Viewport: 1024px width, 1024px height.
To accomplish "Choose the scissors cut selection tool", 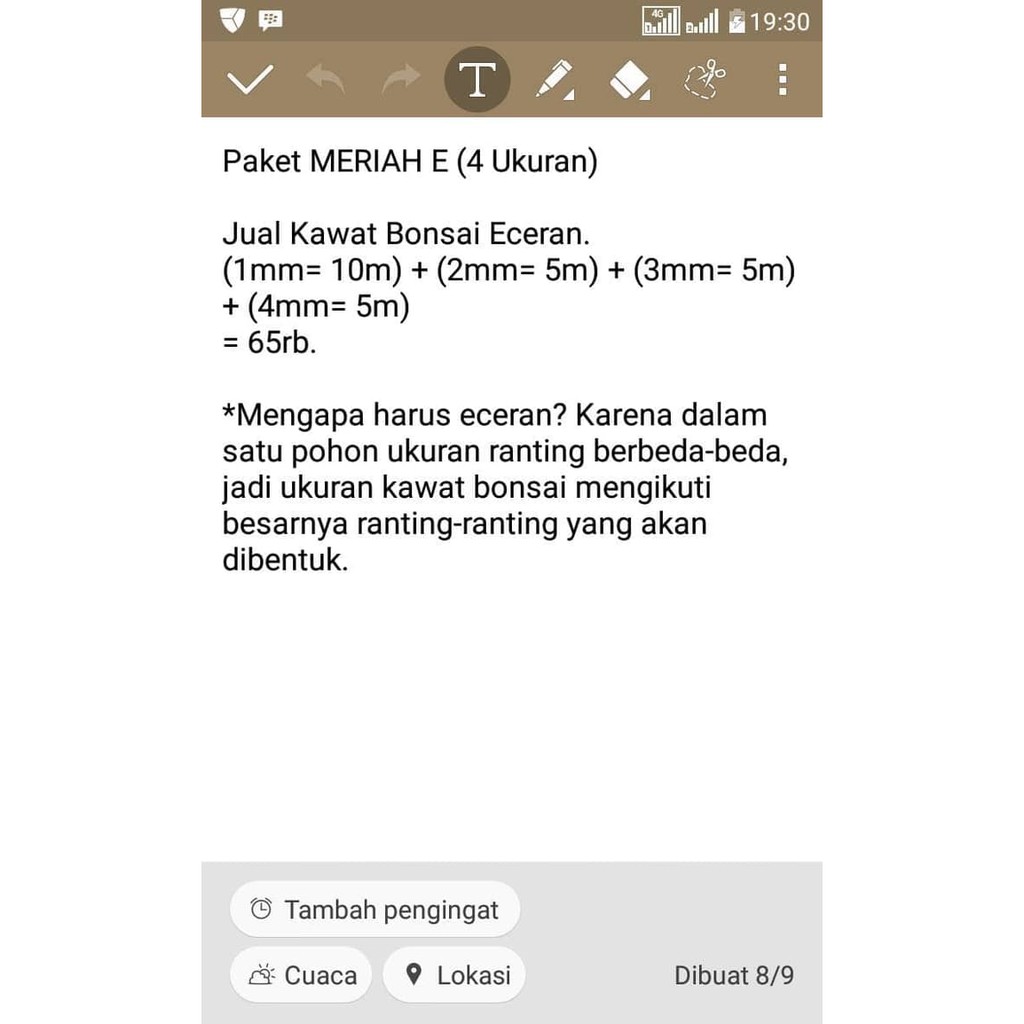I will click(705, 80).
